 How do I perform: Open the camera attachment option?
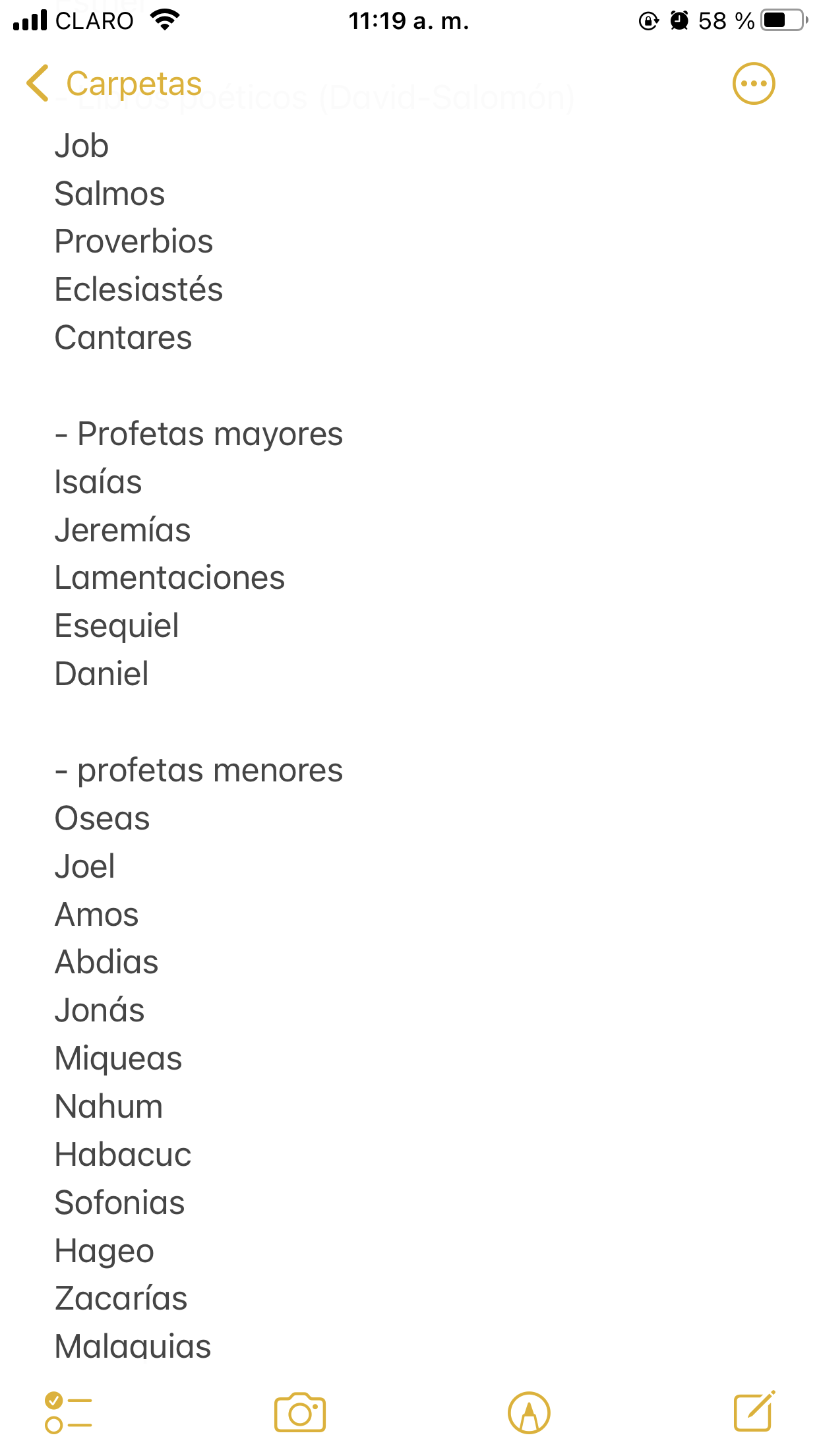pyautogui.click(x=300, y=1412)
